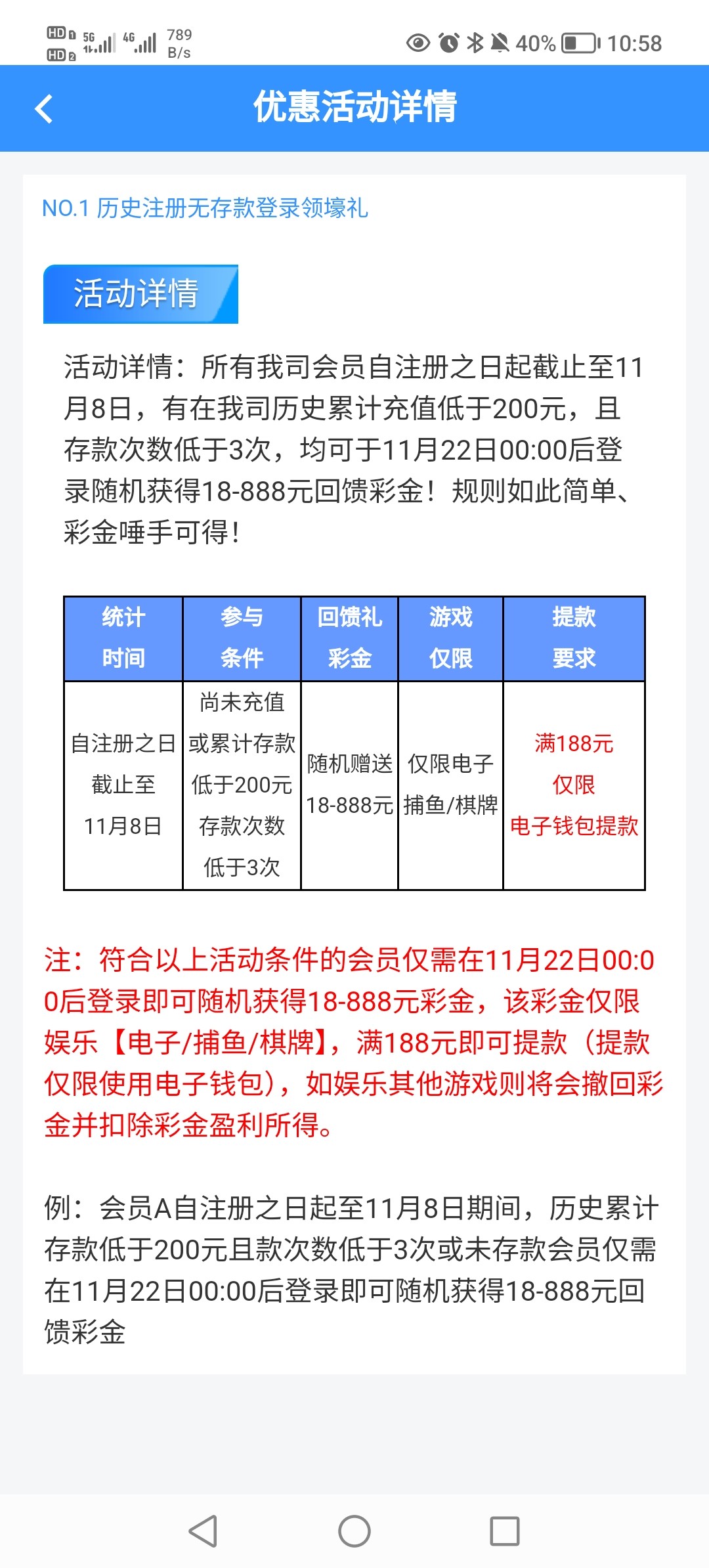Open the recent apps view
The width and height of the screenshot is (709, 1568).
[x=505, y=1531]
